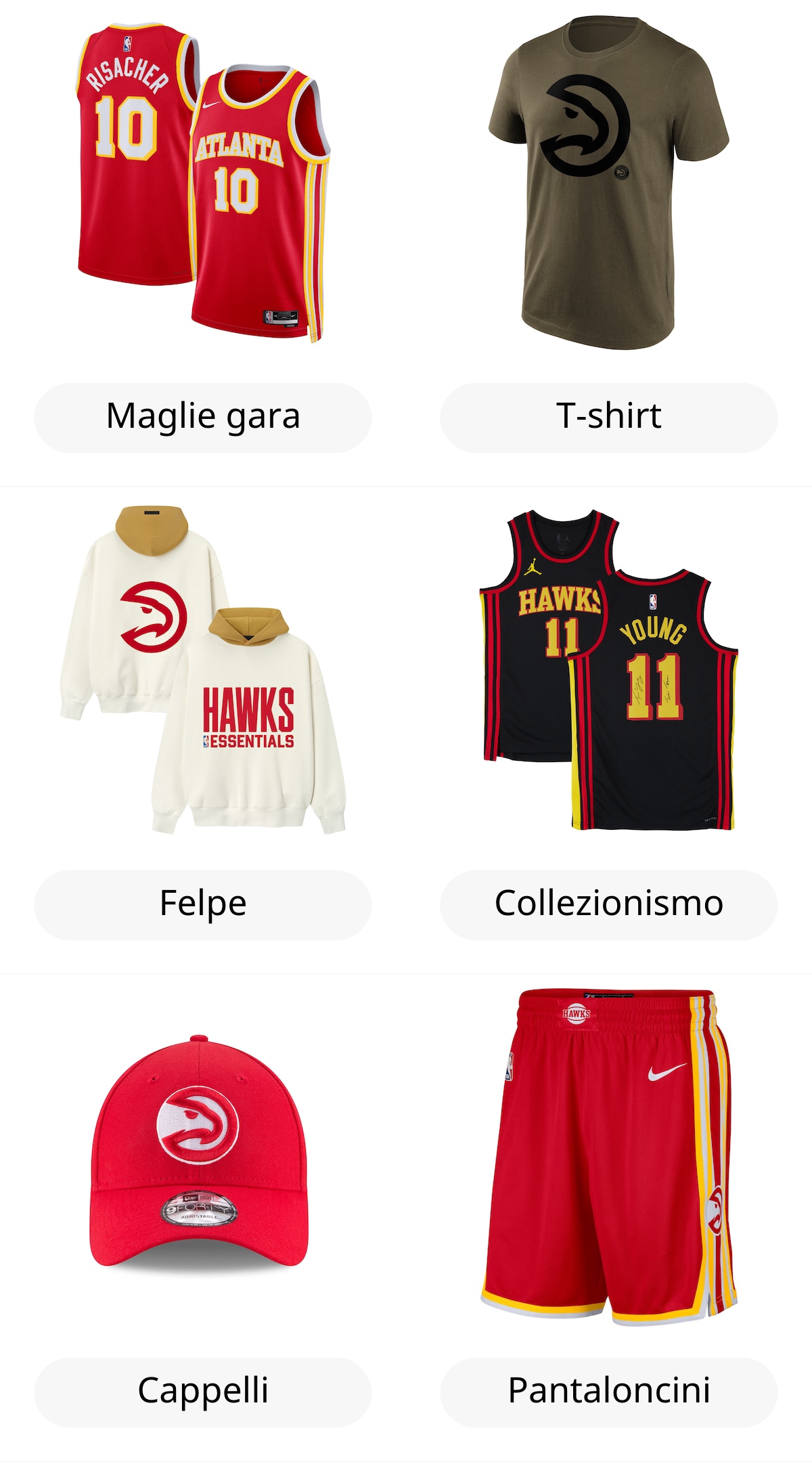Image resolution: width=812 pixels, height=1462 pixels.
Task: View the Collezionismo category
Action: 608,904
